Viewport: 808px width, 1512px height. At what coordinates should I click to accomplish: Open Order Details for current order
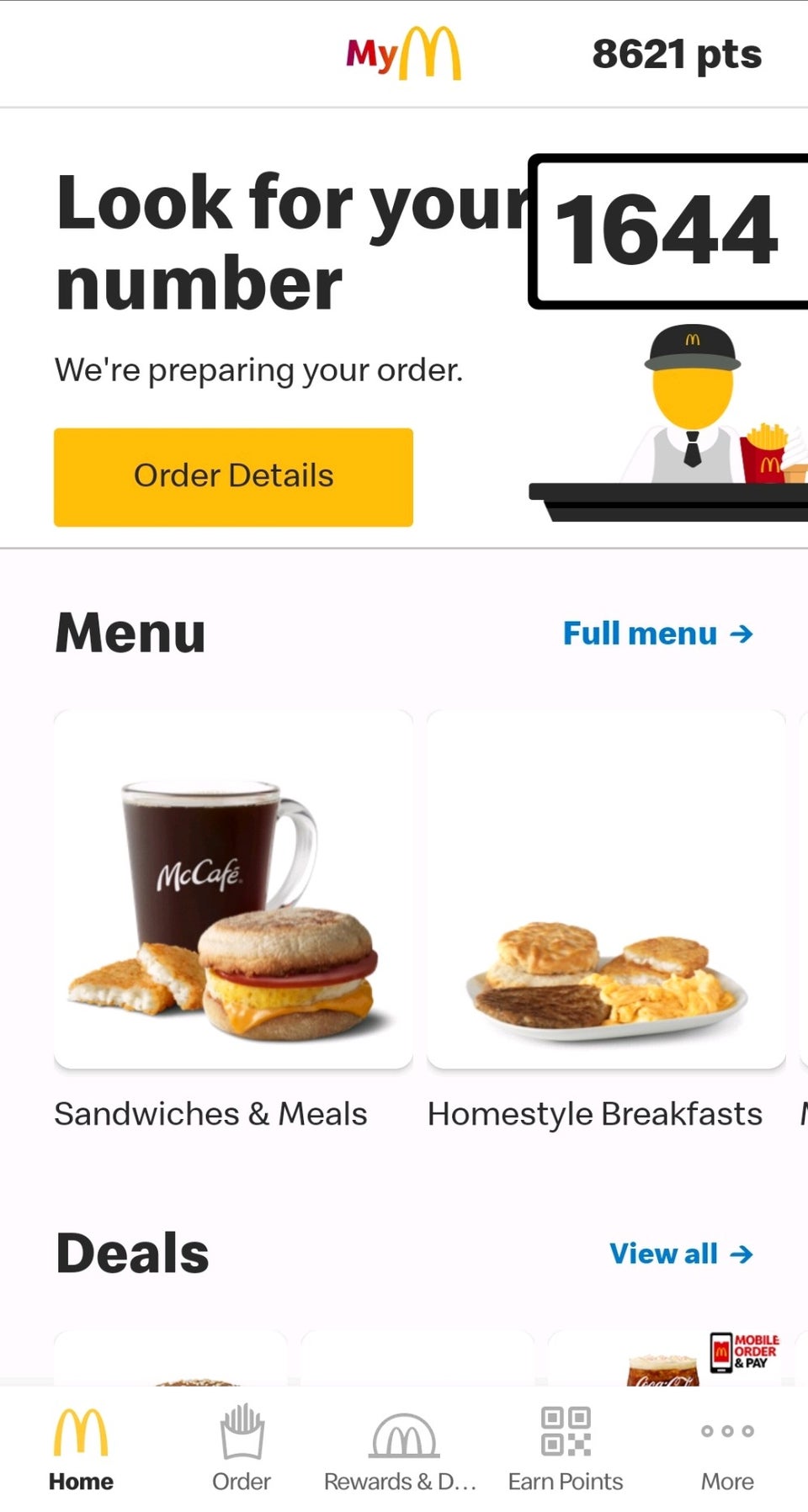pyautogui.click(x=233, y=477)
